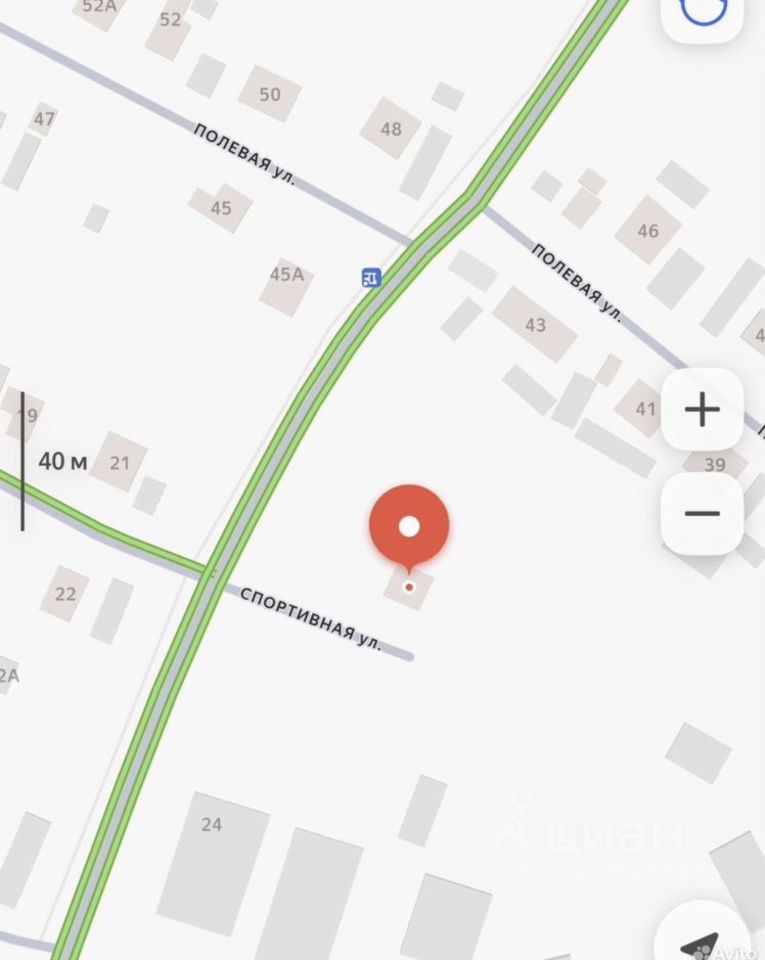Tap the red location pin
Image resolution: width=765 pixels, height=960 pixels.
(409, 526)
